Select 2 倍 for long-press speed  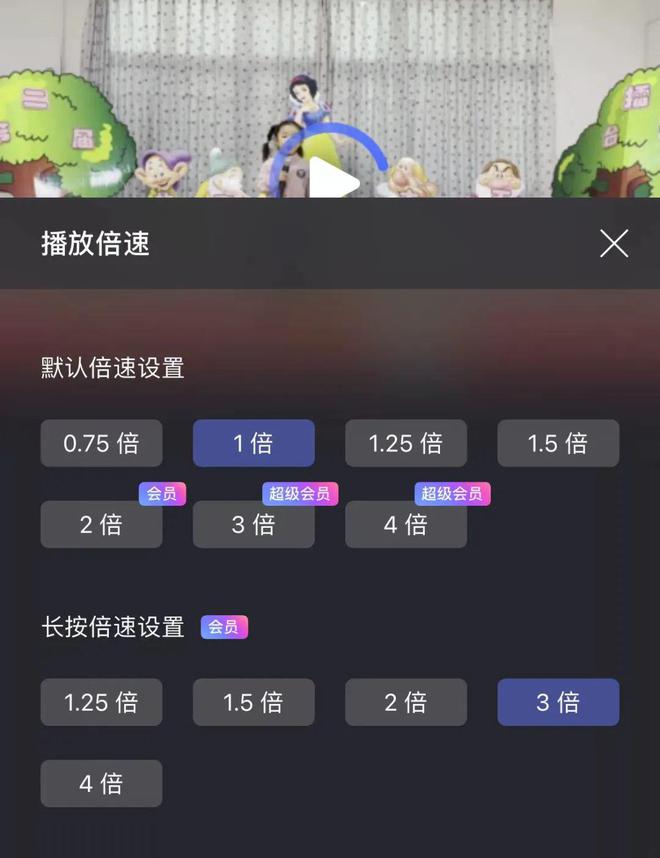tap(406, 702)
